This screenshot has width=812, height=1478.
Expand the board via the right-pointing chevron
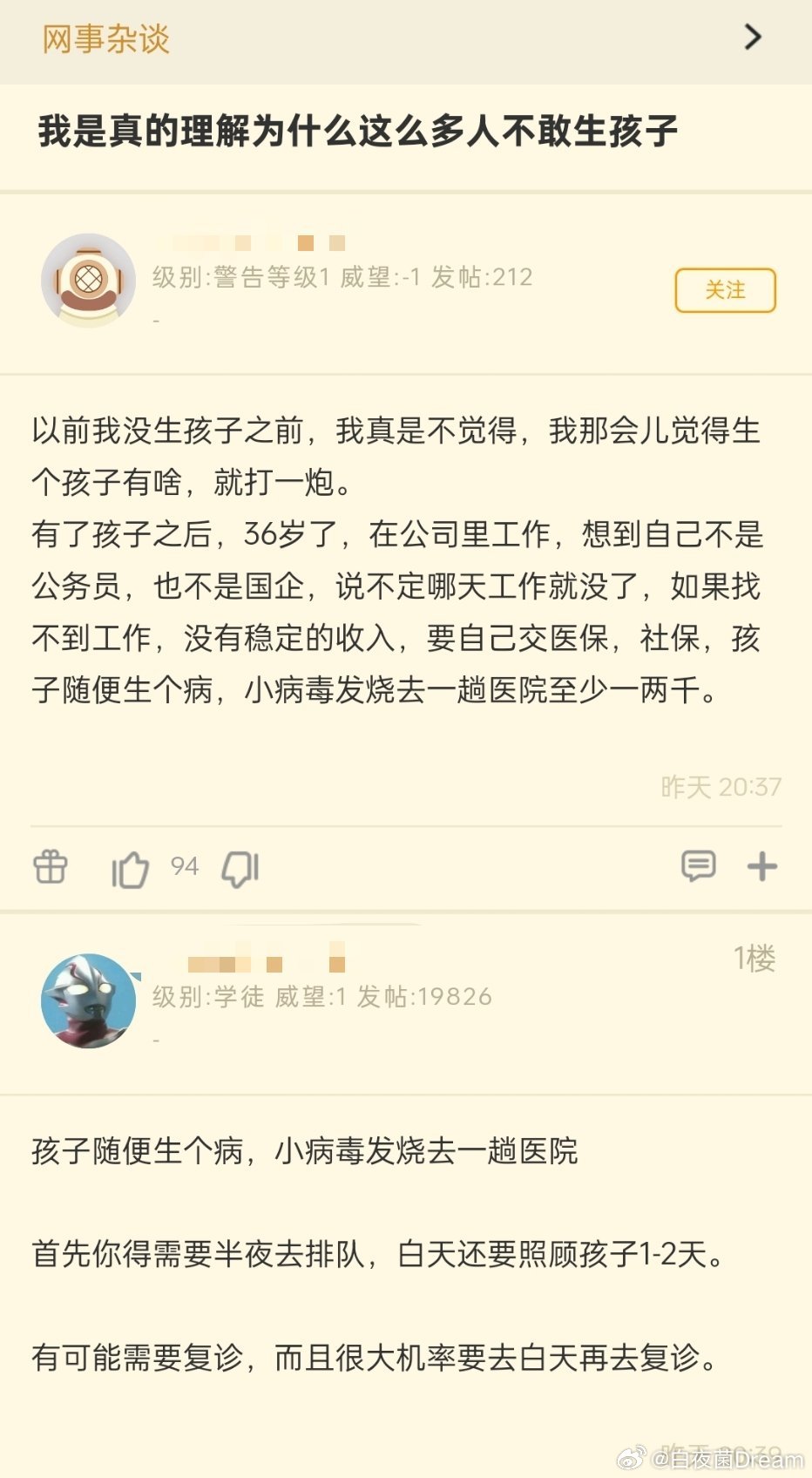(751, 40)
